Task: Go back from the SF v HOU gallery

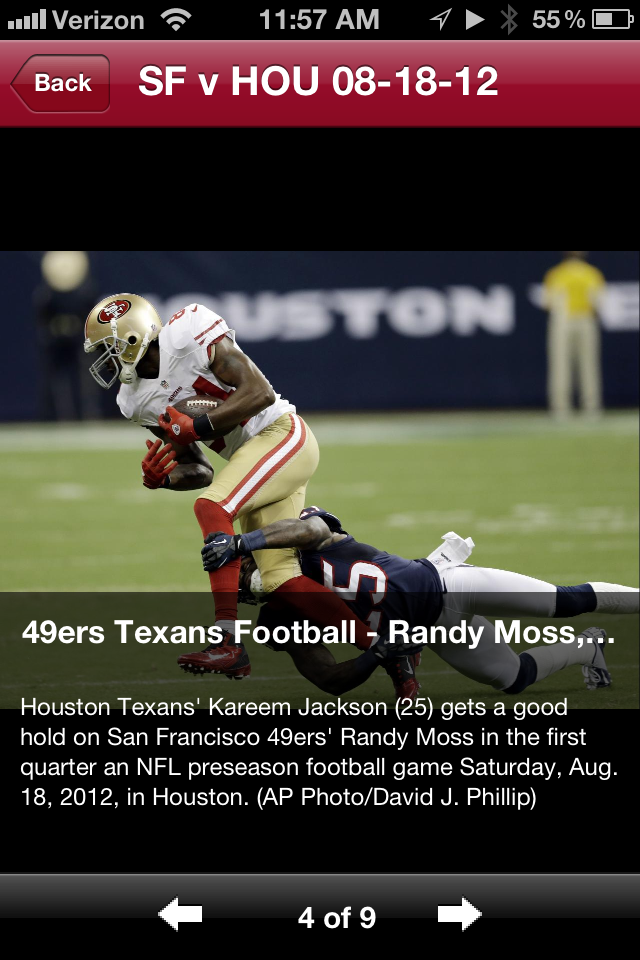Action: [x=60, y=84]
